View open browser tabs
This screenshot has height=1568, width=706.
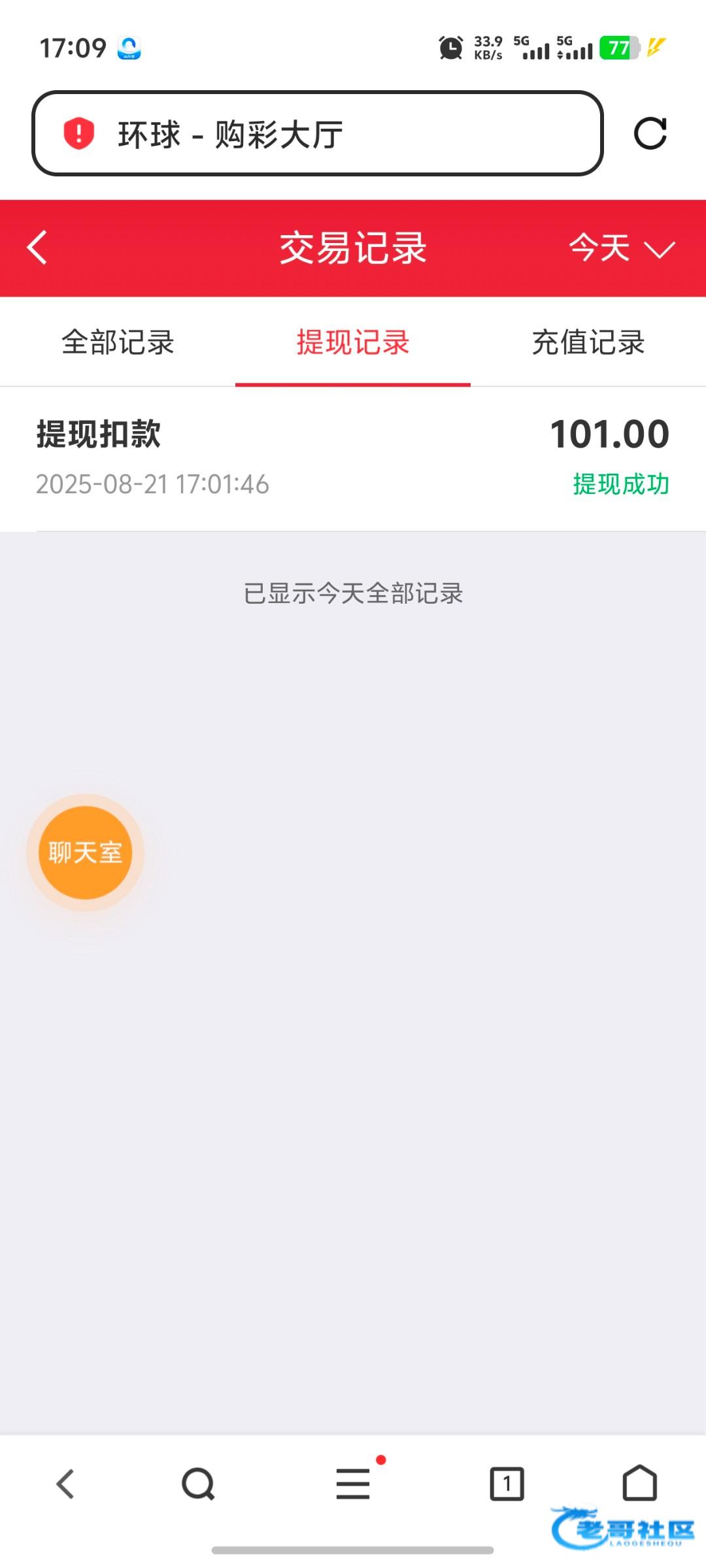pos(507,1484)
